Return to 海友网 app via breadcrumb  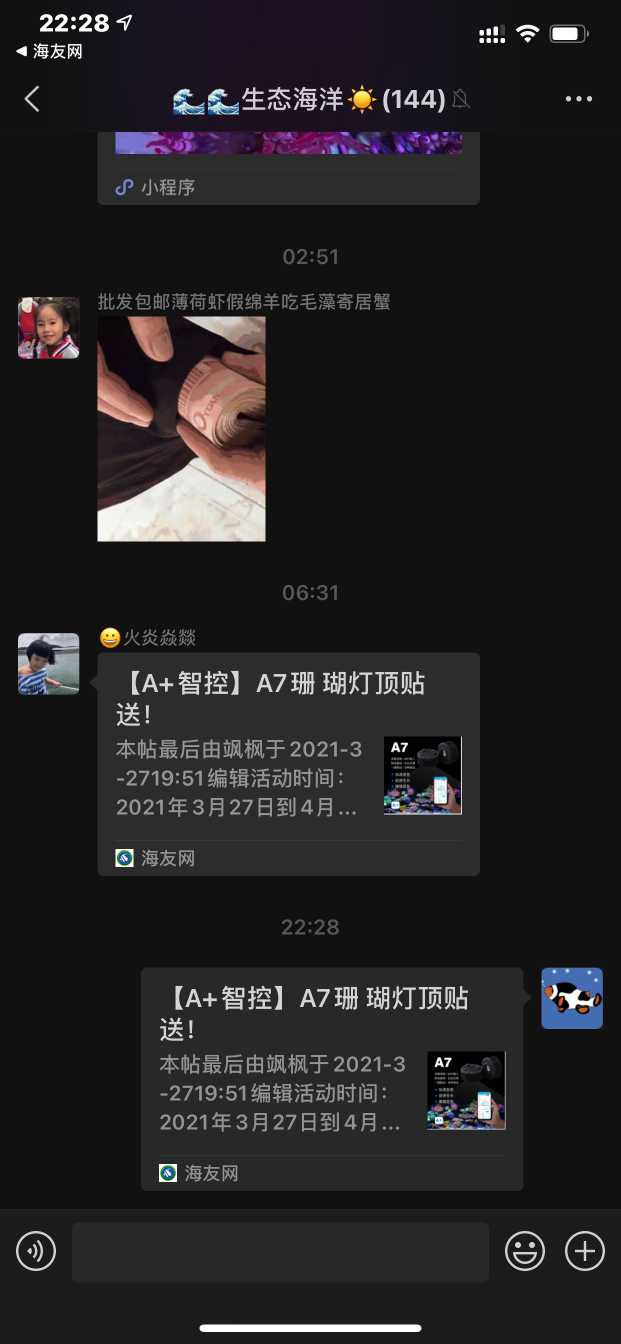tap(48, 52)
